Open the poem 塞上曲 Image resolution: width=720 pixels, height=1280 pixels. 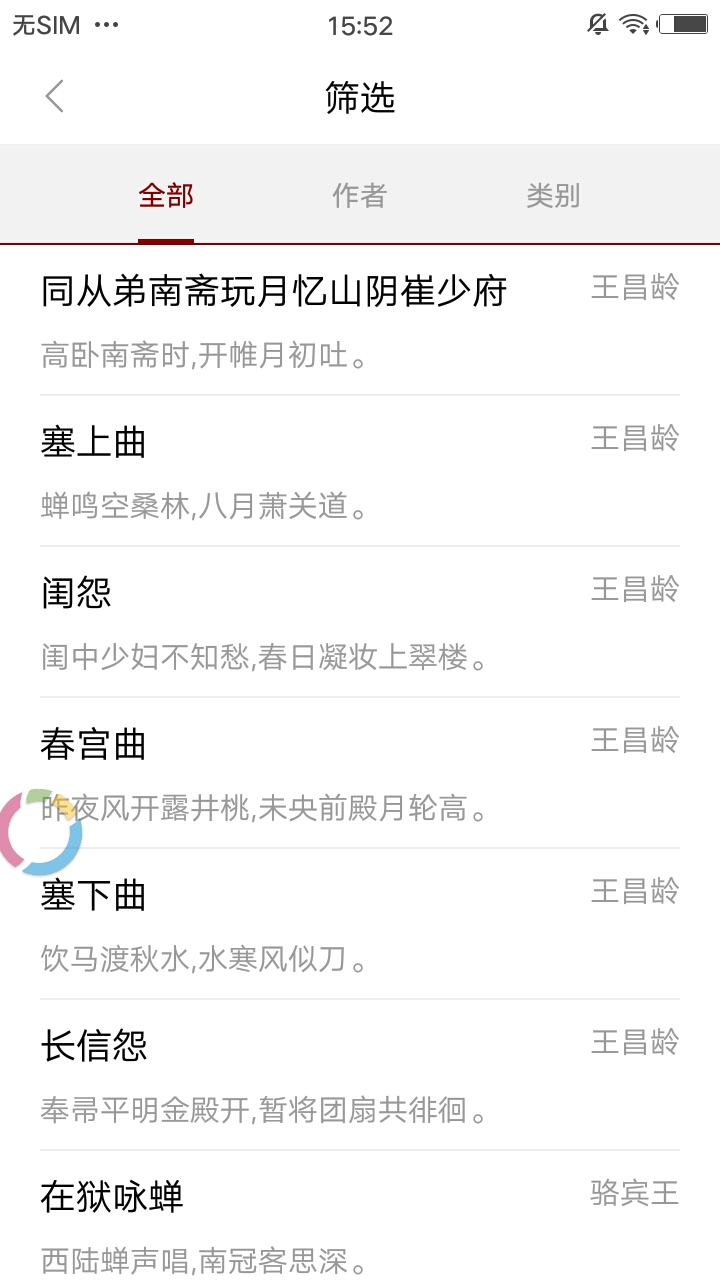coord(360,471)
